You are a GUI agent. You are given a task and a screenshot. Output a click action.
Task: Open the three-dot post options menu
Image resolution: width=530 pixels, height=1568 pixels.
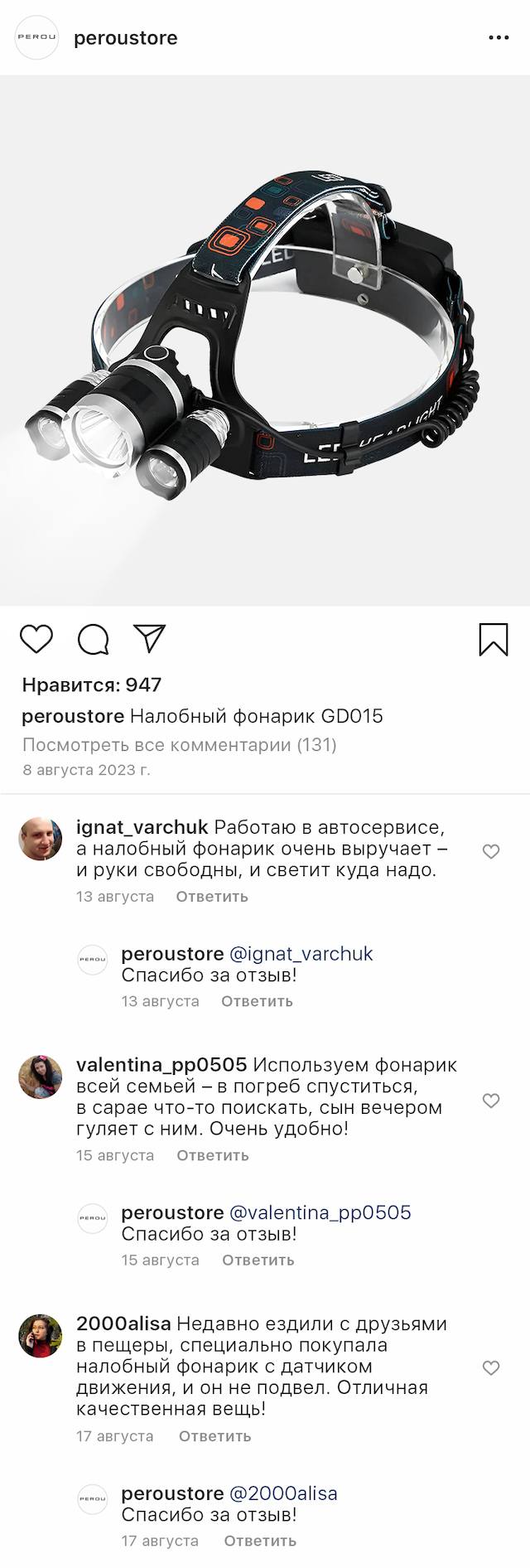point(499,38)
